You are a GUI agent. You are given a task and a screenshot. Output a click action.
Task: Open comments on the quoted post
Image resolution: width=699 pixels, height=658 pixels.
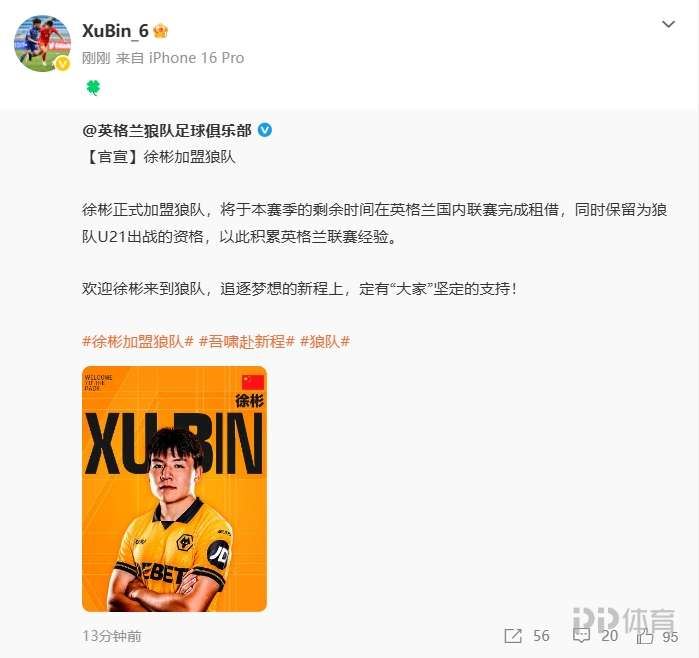[594, 636]
